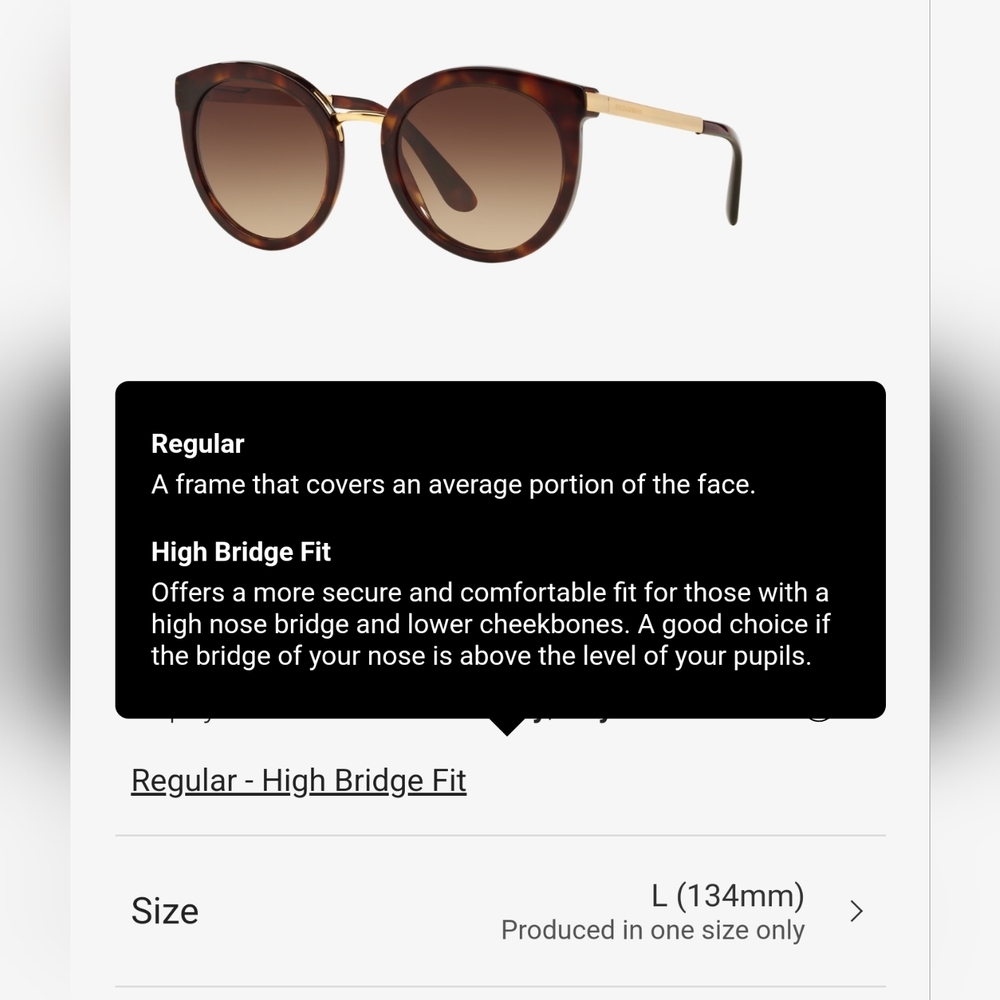Open the Size L (134mm) row
Screen dimensions: 1000x1000
500,911
